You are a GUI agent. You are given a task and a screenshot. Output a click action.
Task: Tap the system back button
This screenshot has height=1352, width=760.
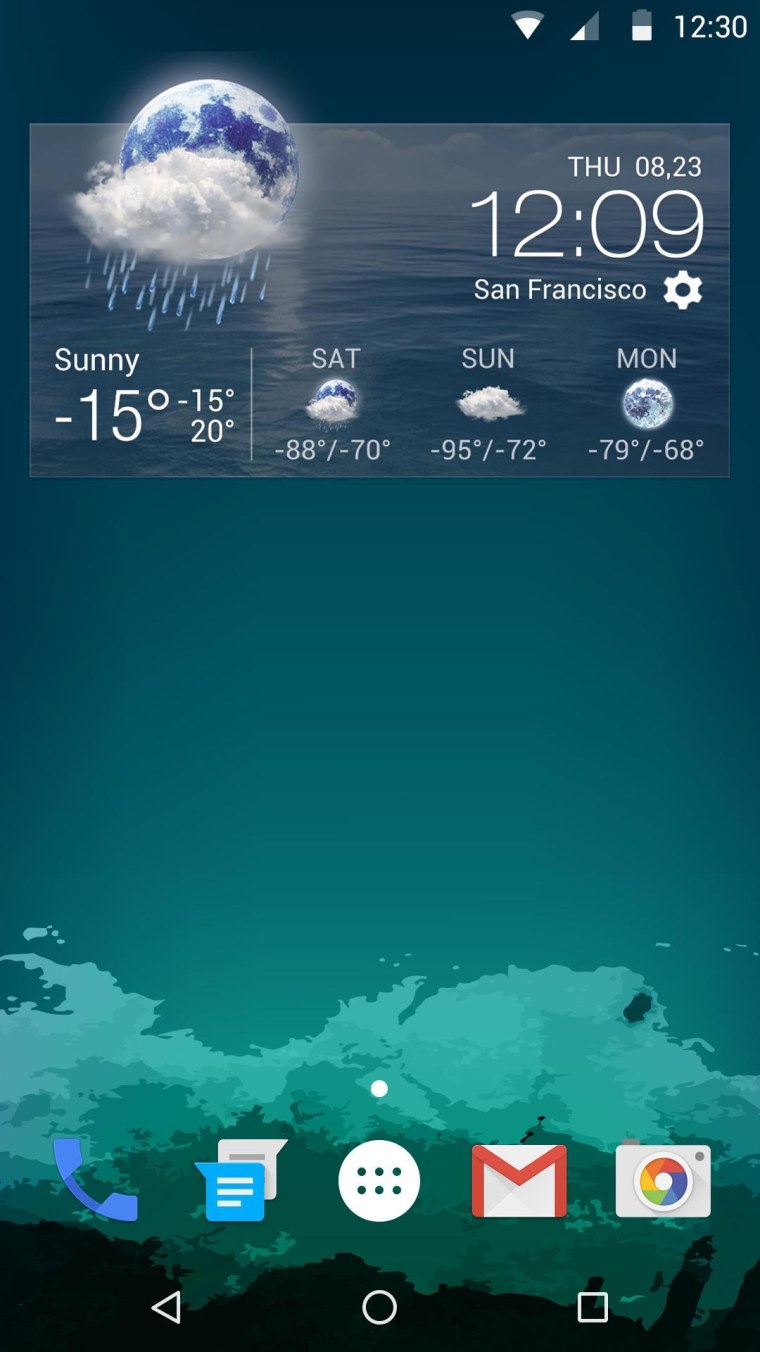coord(166,1306)
